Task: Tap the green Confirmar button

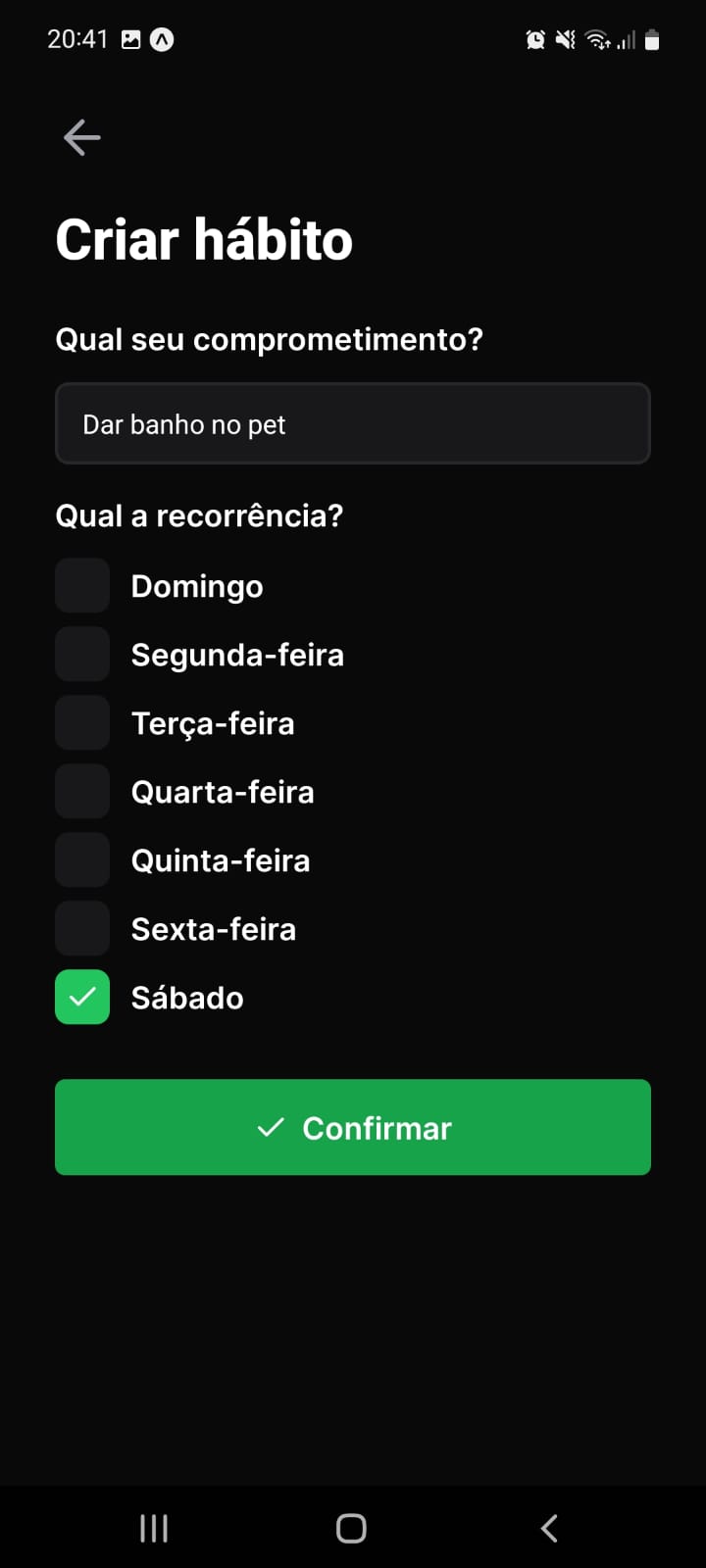Action: tap(353, 1127)
